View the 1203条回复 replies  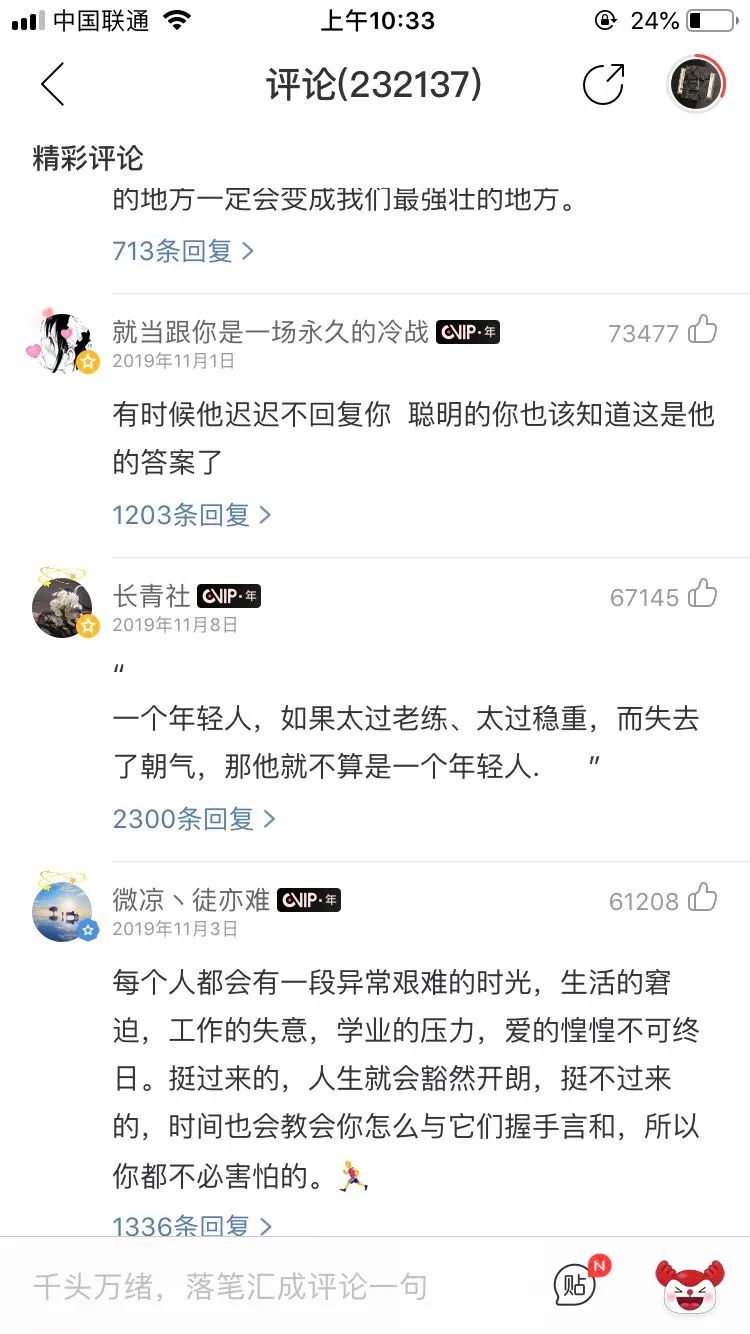(x=192, y=514)
